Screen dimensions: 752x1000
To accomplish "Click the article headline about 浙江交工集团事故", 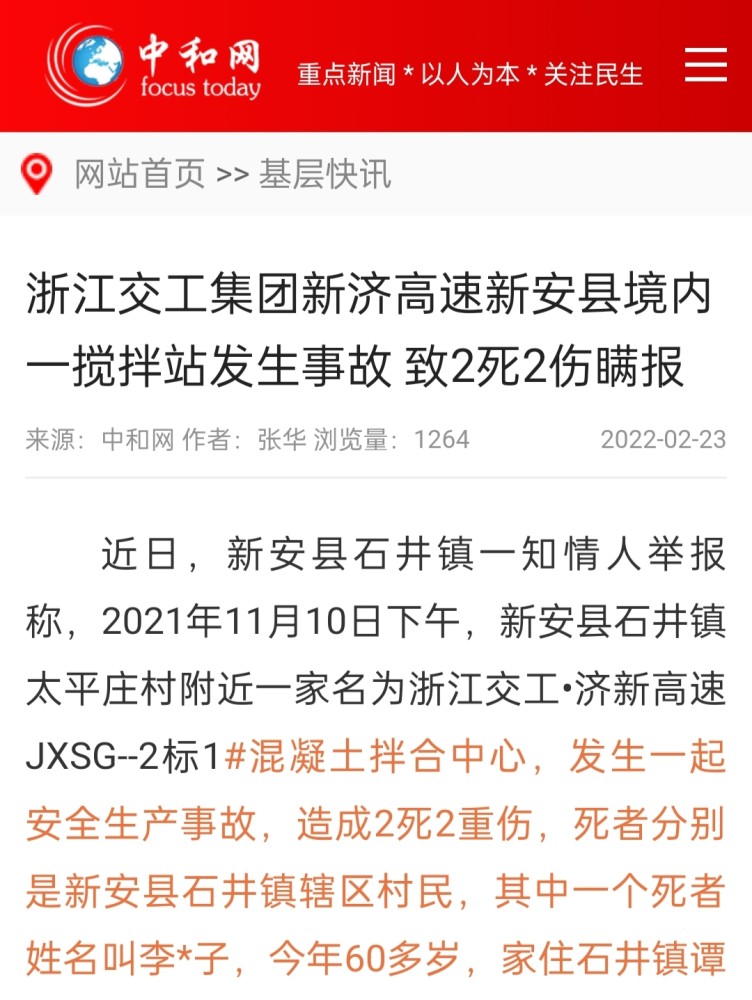I will [368, 330].
